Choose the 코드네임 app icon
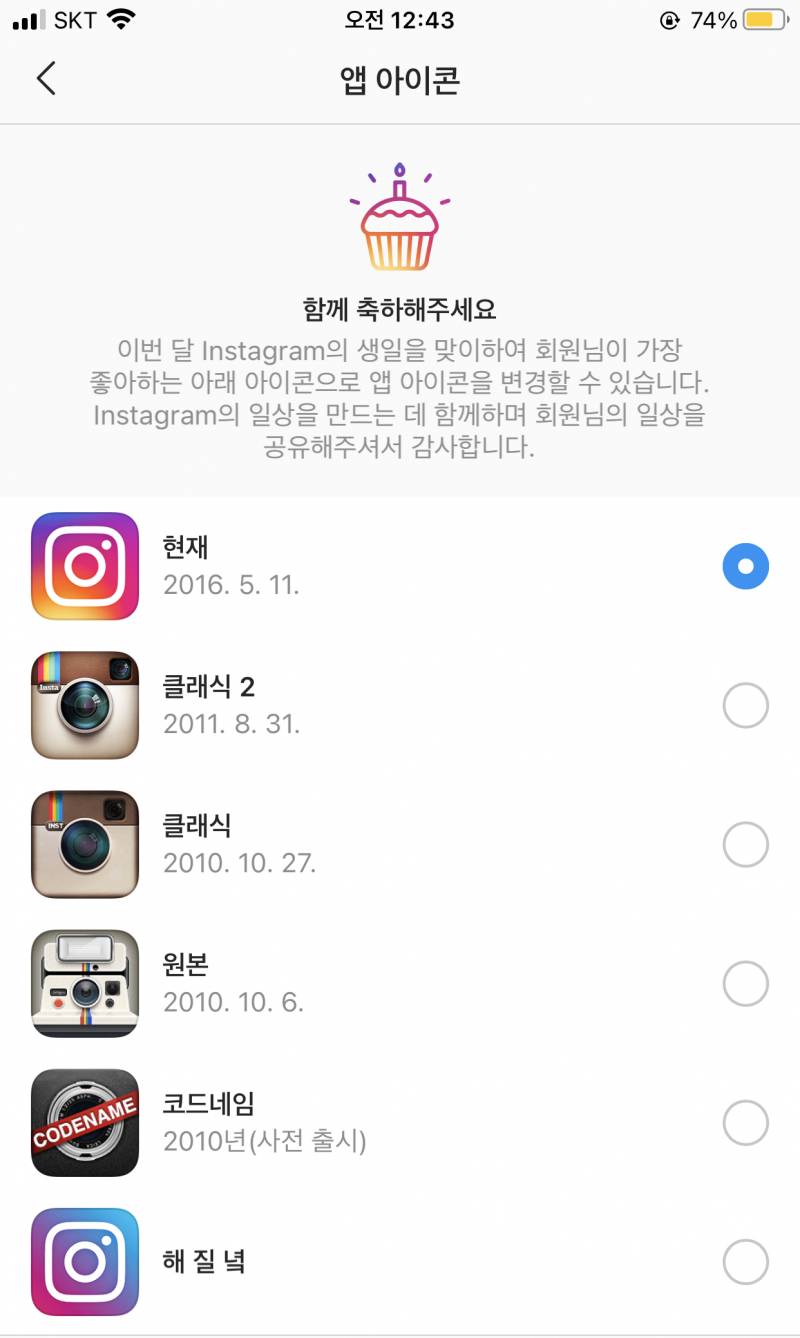800x1338 pixels. (x=400, y=1122)
